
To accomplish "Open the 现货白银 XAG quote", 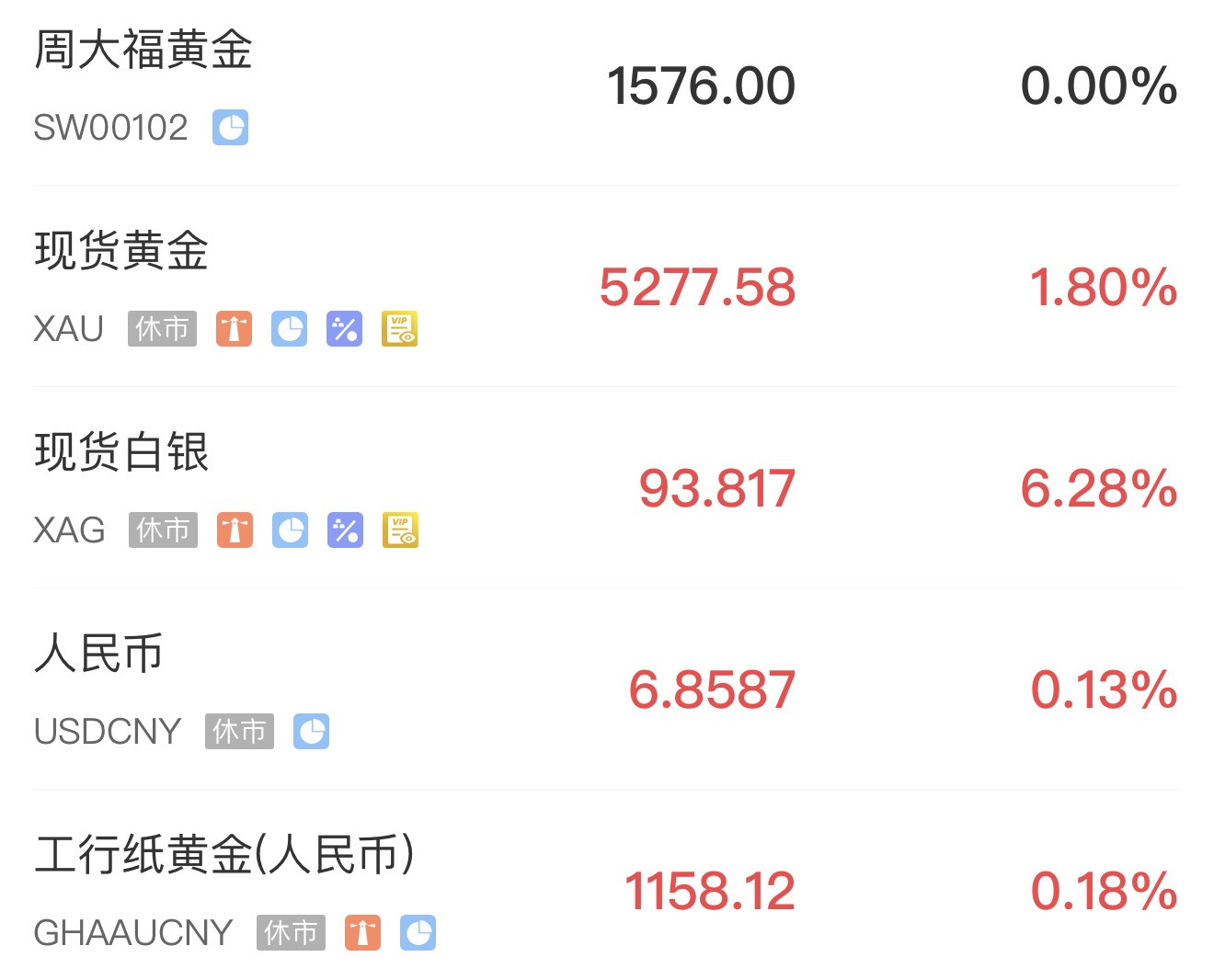I will coord(121,453).
